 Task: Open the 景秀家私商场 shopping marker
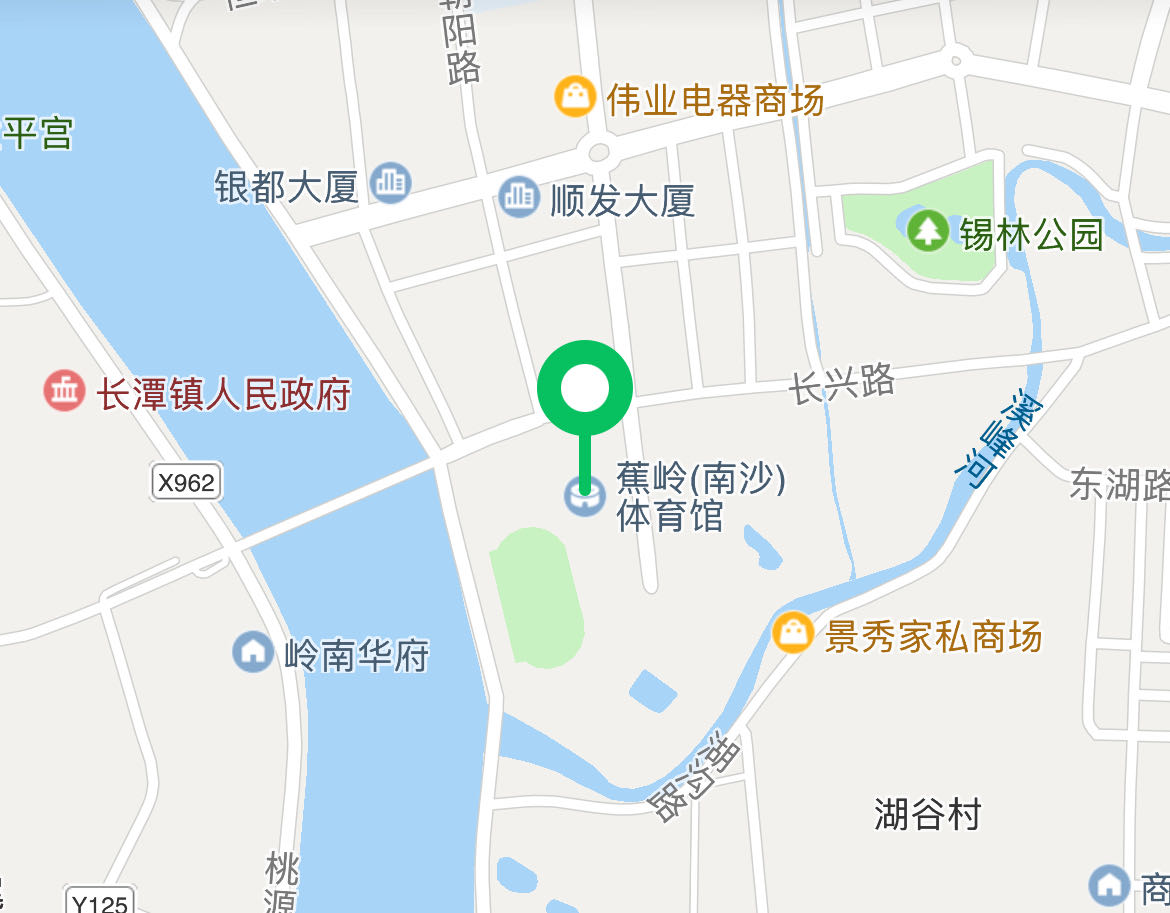(x=793, y=633)
